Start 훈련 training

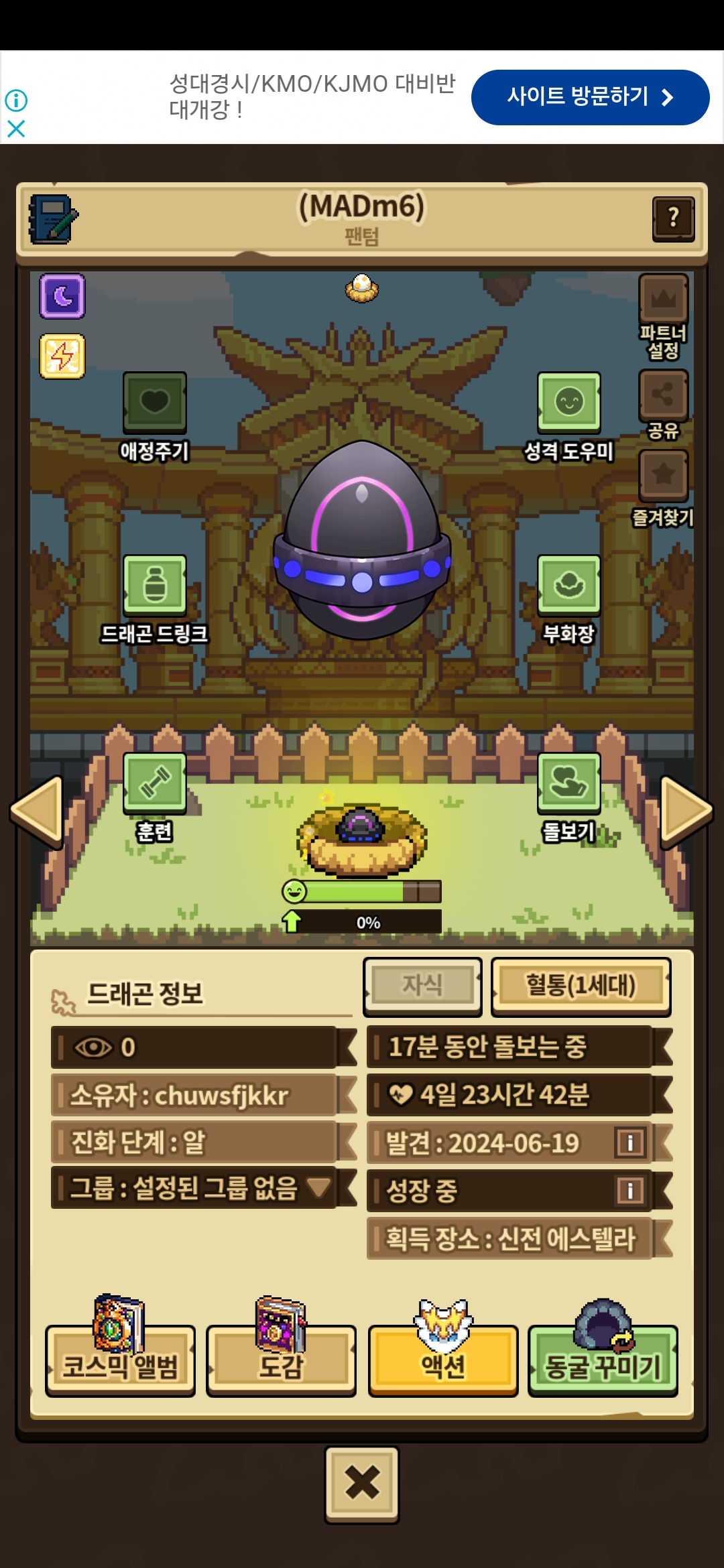154,783
